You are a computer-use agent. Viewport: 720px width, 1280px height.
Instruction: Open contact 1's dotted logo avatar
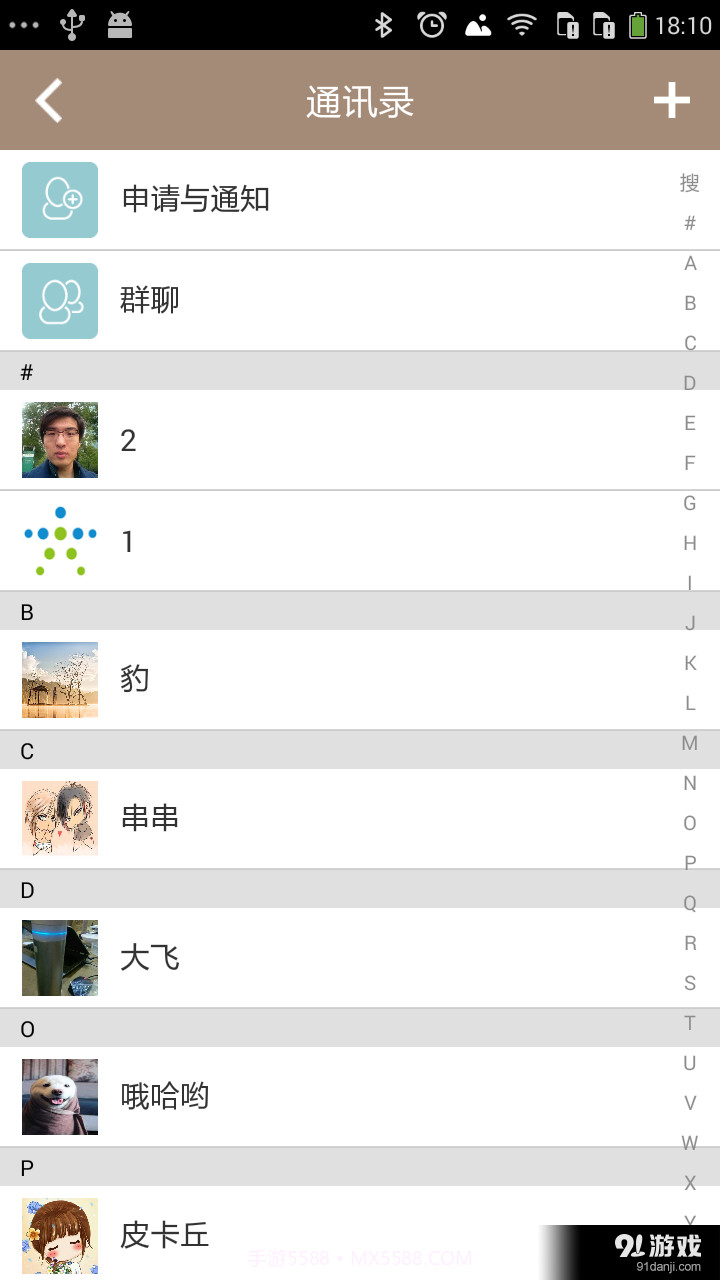(59, 540)
